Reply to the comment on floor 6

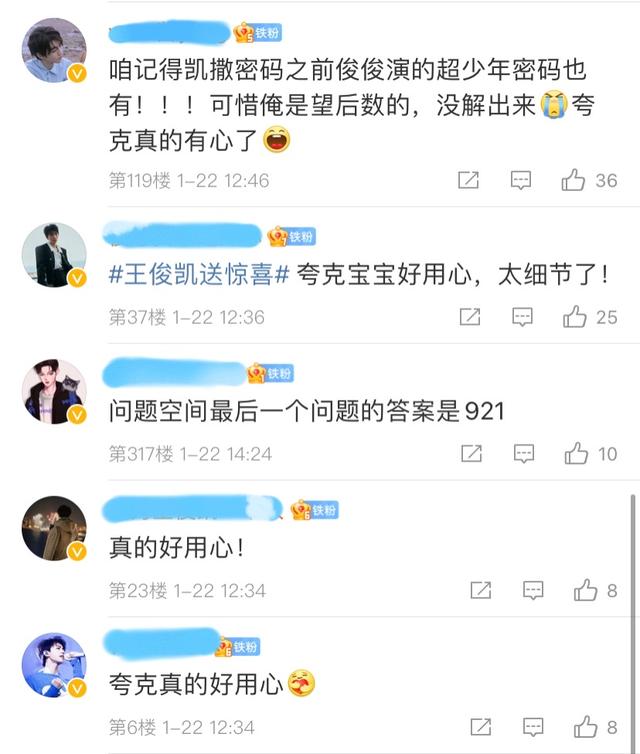533,727
